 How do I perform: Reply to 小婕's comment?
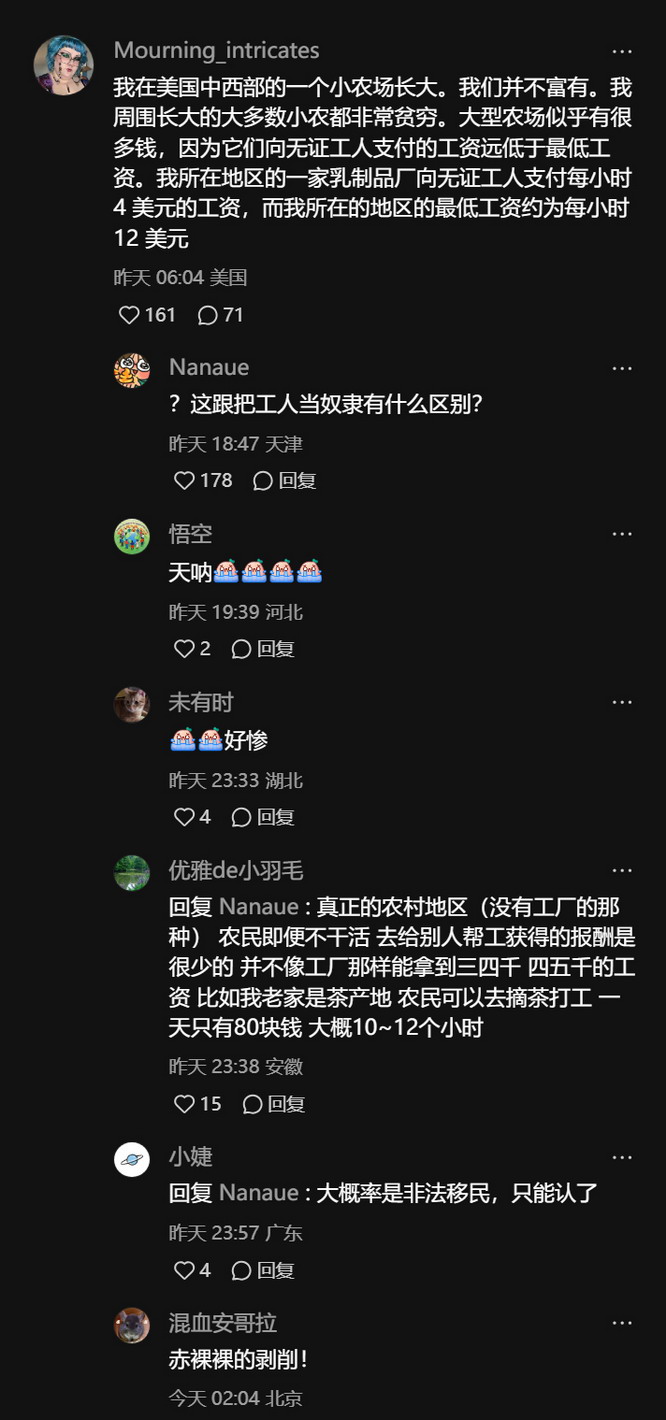tap(263, 1270)
